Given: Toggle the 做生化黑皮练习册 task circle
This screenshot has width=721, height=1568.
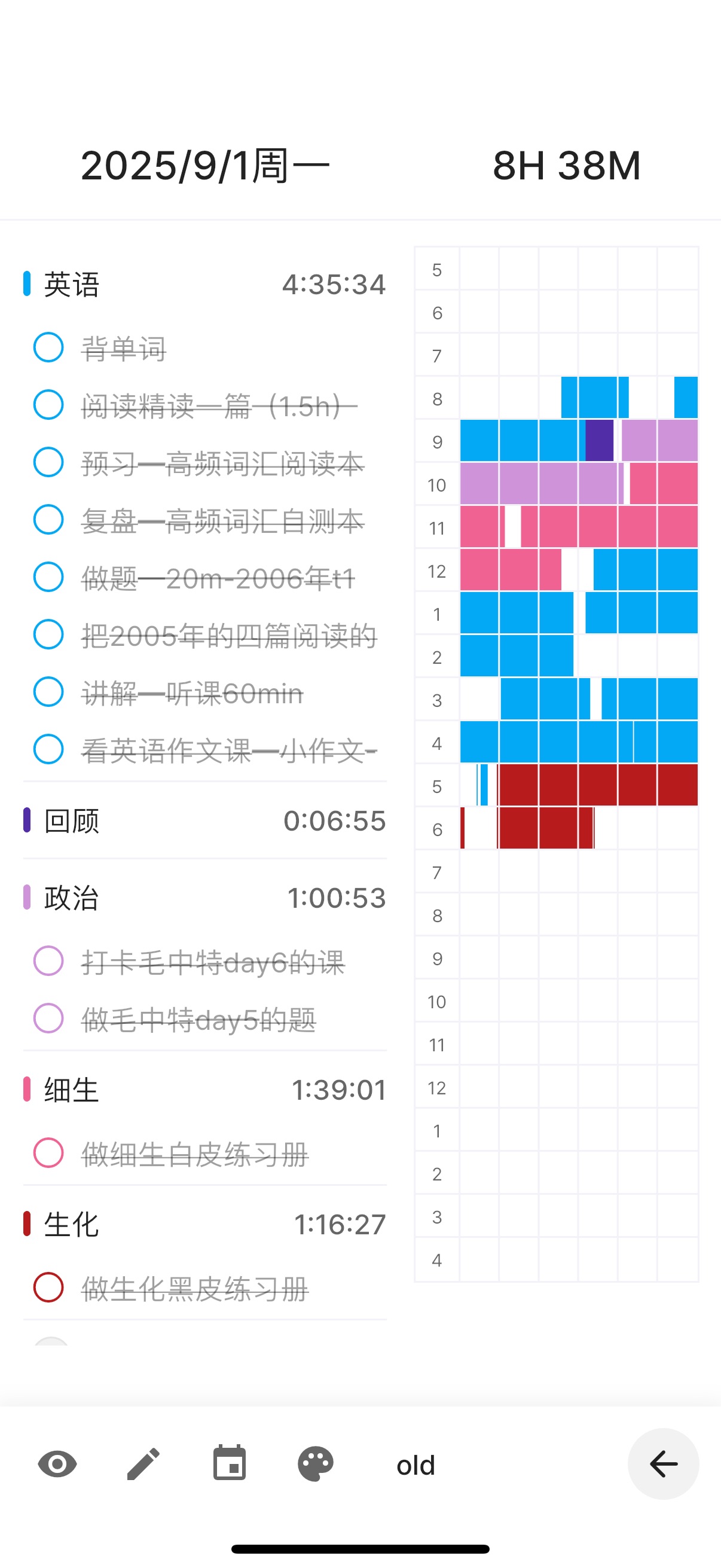Looking at the screenshot, I should tap(48, 1288).
